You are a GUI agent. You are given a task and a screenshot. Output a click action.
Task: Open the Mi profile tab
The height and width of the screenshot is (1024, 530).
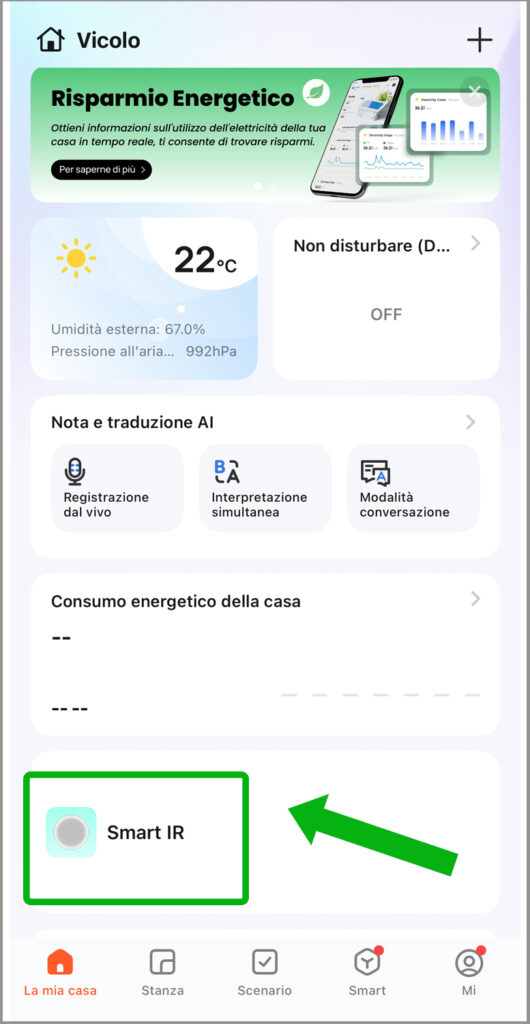(469, 972)
